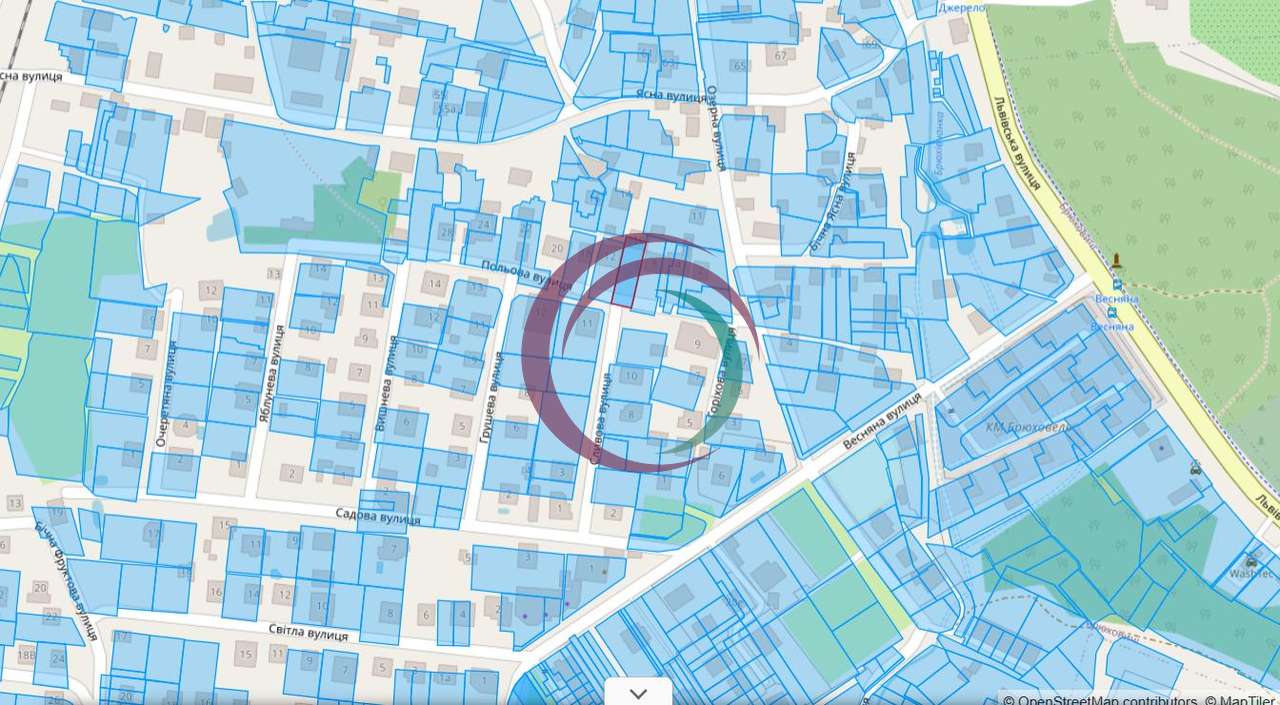Expand the bottom panel with the chevron
This screenshot has height=705, width=1280.
coord(638,692)
